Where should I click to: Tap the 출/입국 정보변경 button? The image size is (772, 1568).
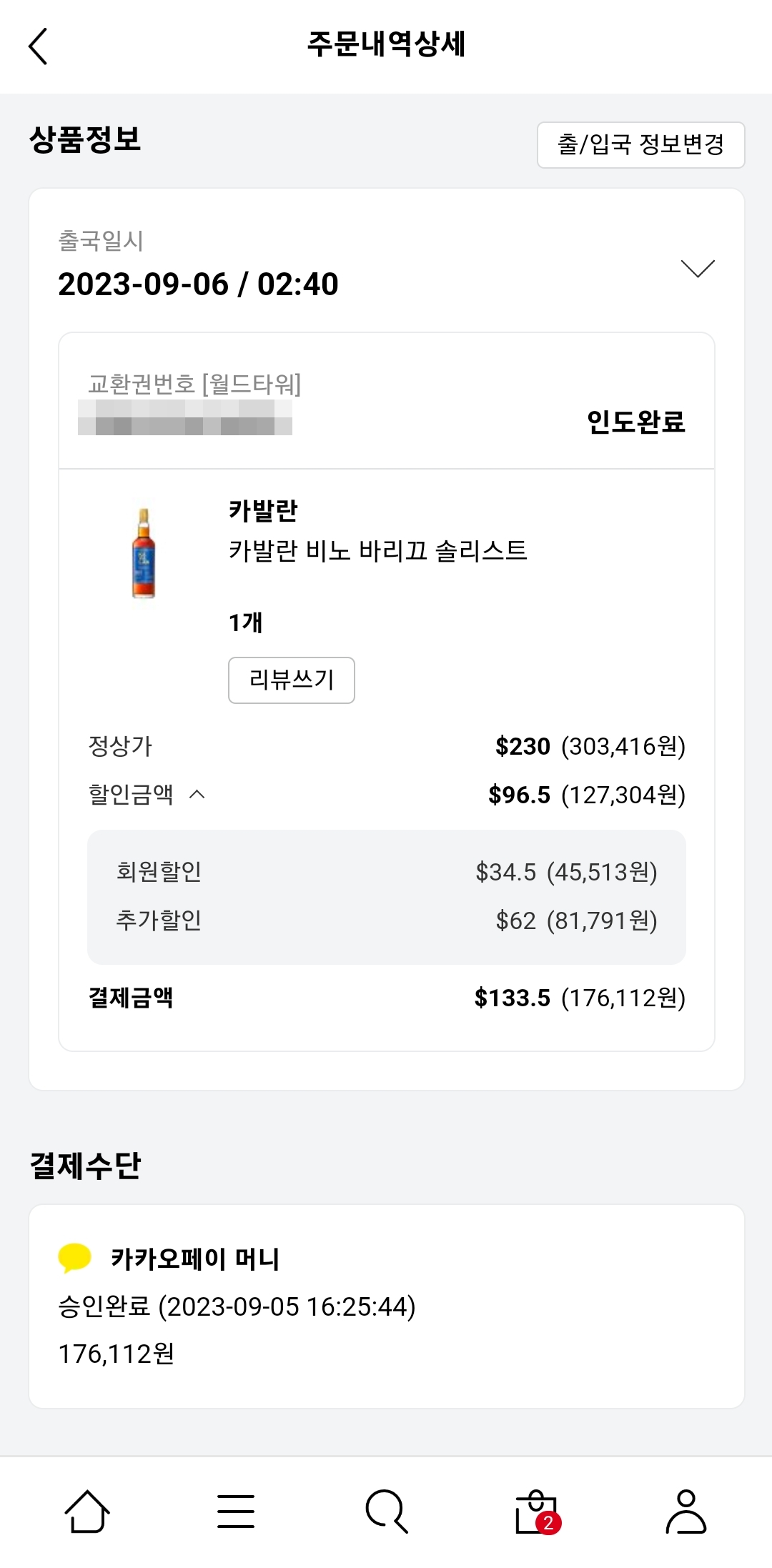(640, 145)
